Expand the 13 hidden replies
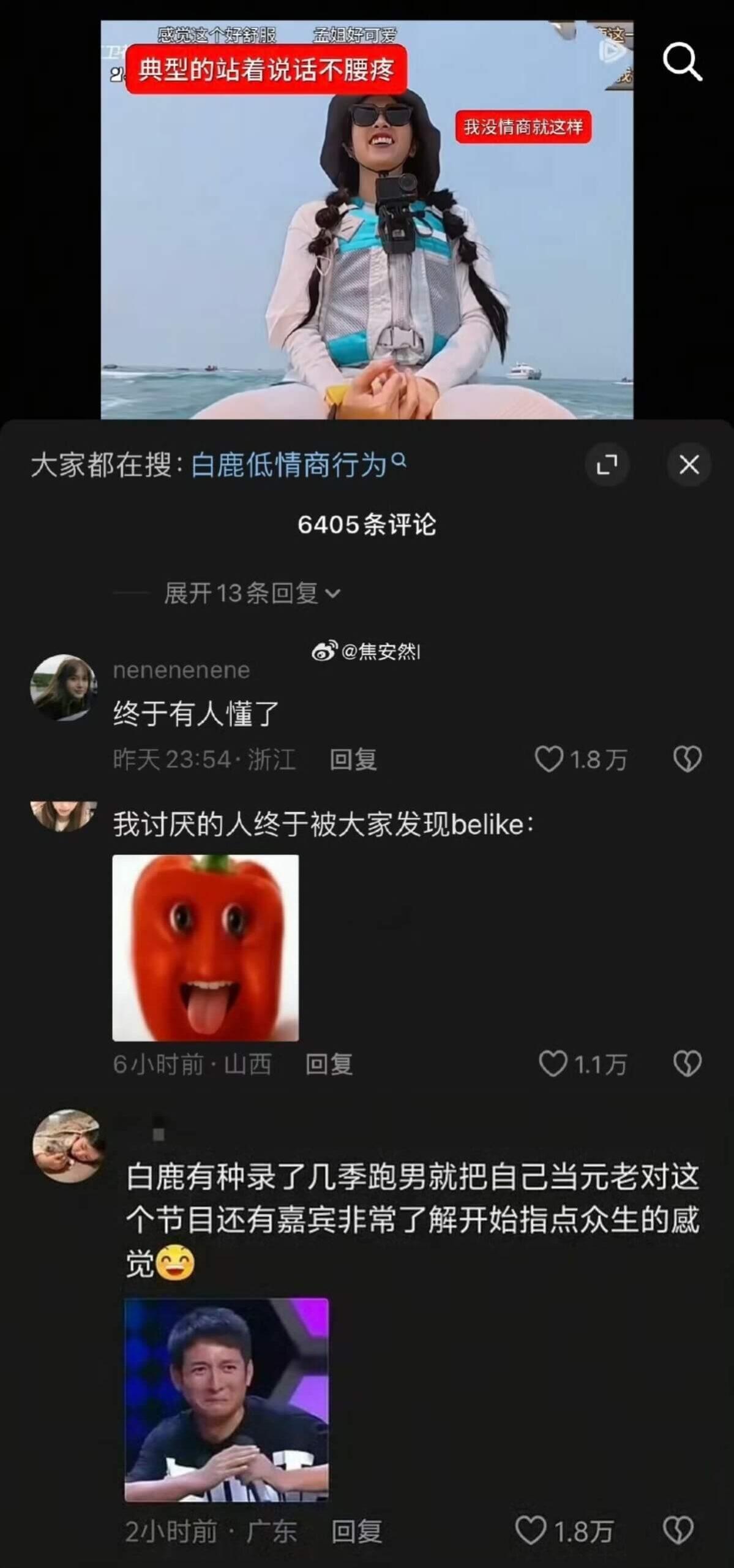Screen dimensions: 734x1568 click(x=252, y=593)
